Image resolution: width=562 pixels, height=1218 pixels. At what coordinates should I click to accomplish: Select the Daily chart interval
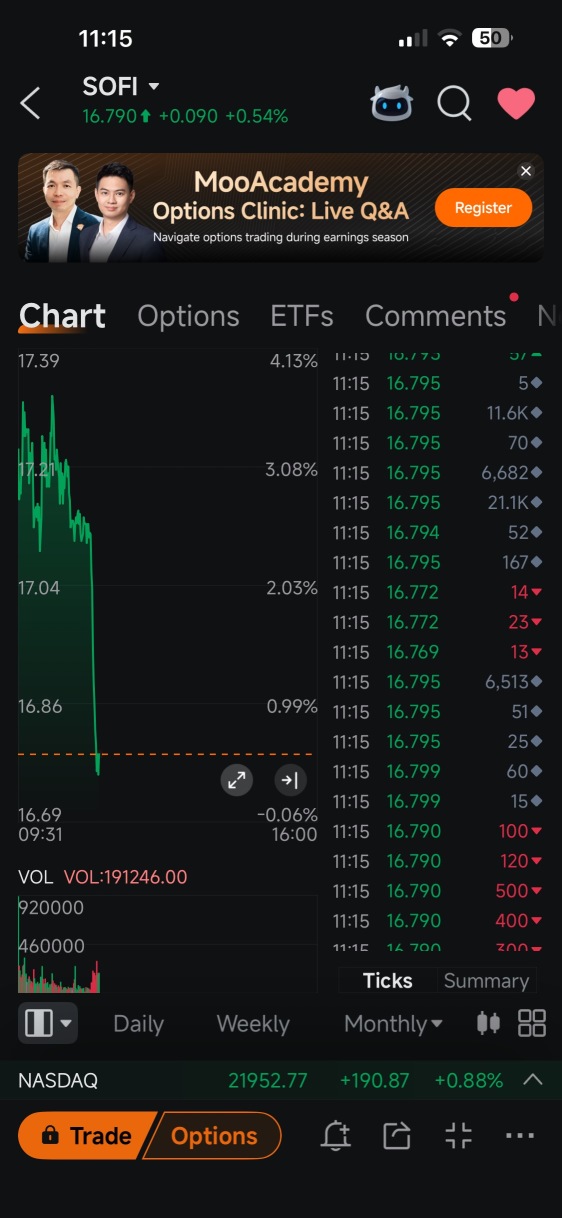138,1024
